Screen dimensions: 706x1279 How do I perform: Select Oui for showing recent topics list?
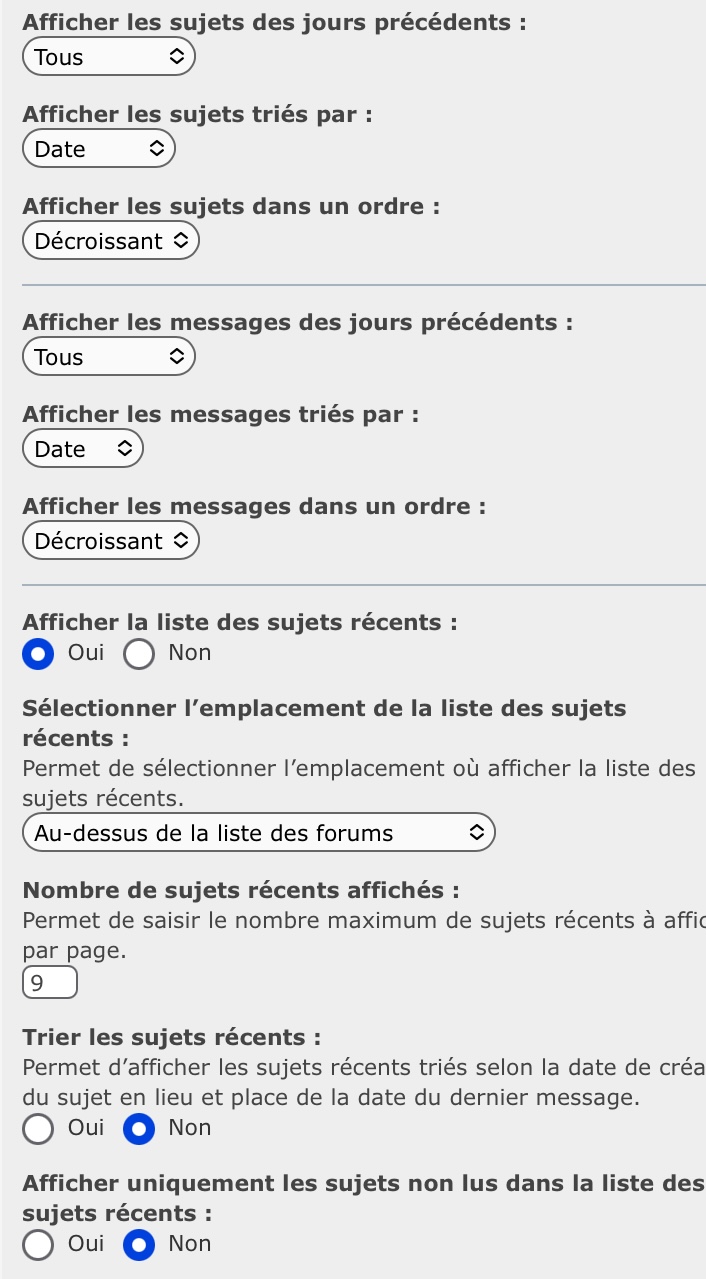(x=38, y=654)
